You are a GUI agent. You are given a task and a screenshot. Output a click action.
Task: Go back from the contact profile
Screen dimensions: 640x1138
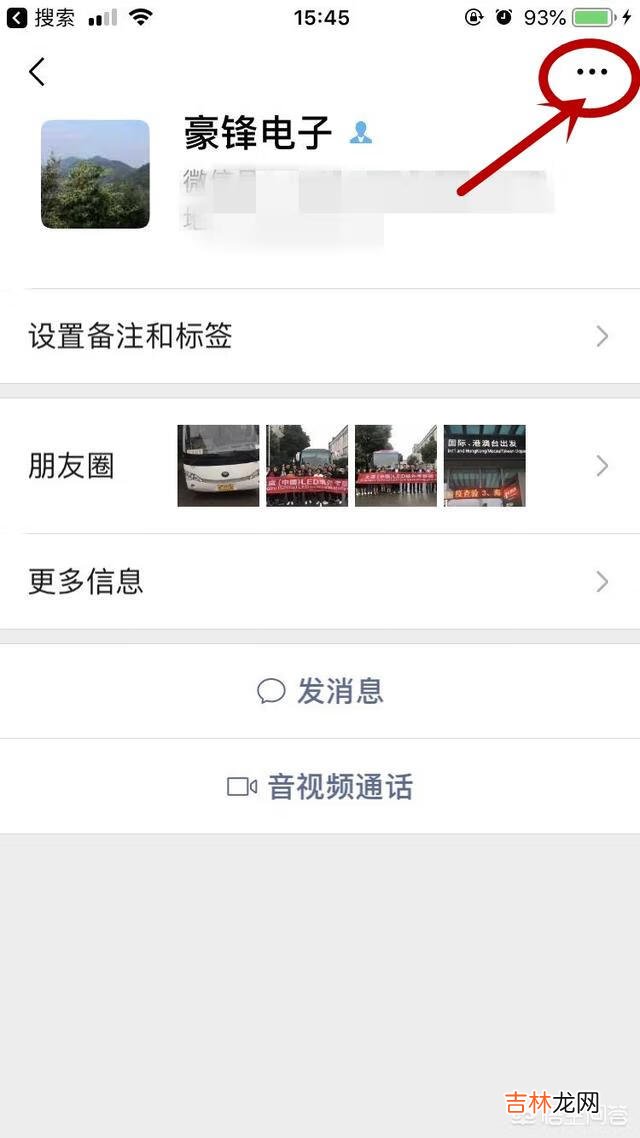(x=37, y=72)
